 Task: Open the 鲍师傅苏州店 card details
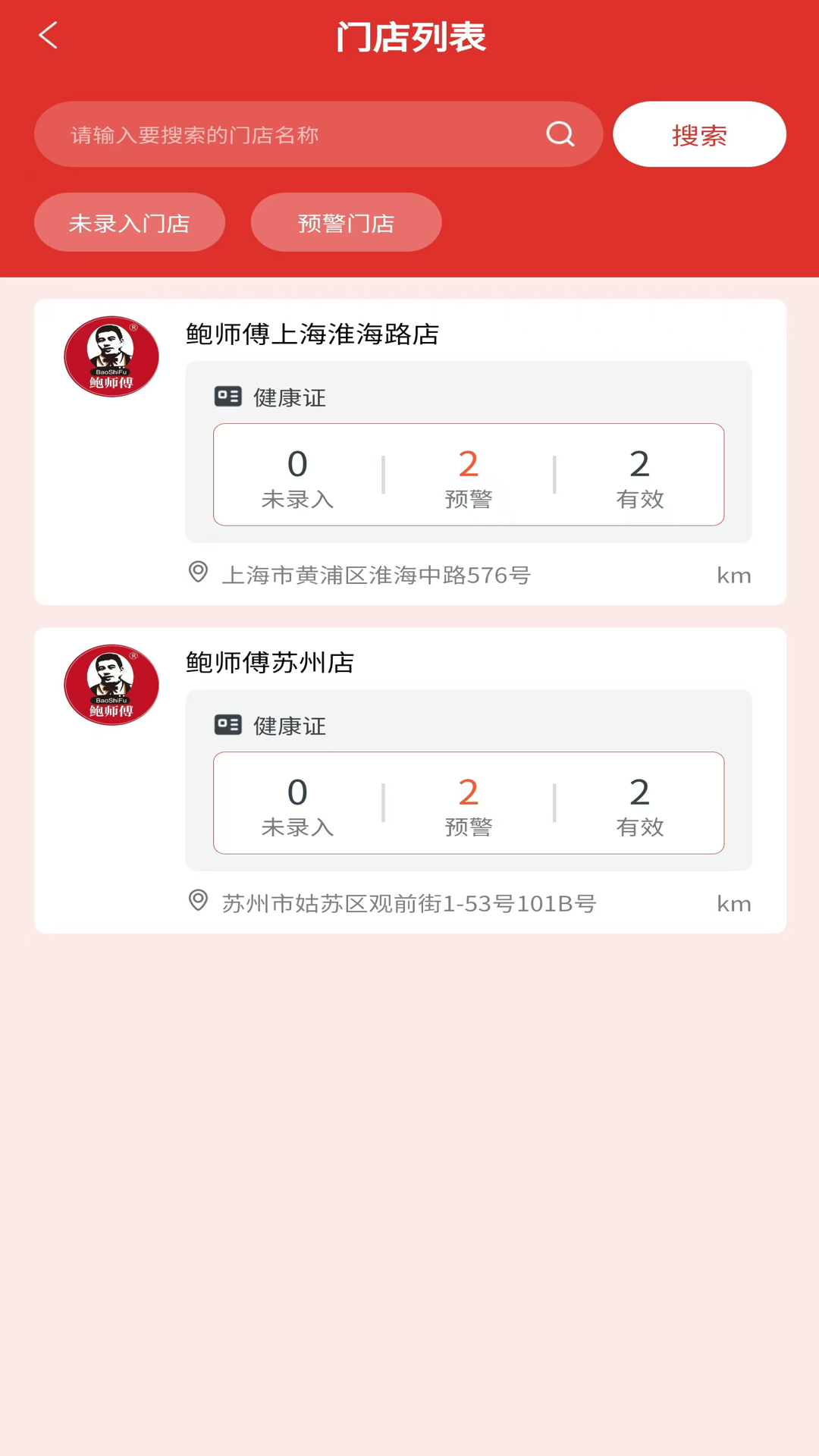coord(409,780)
